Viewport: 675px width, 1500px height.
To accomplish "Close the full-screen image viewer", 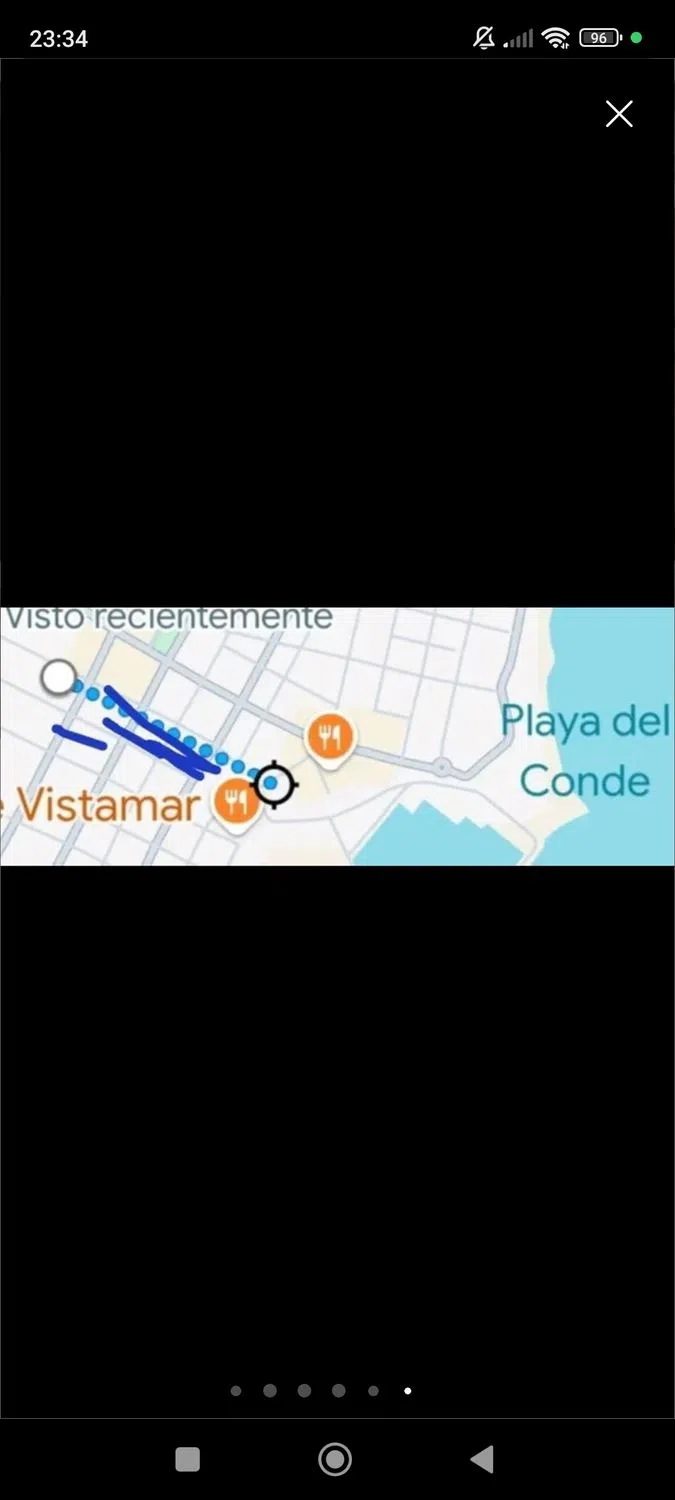I will coord(619,114).
